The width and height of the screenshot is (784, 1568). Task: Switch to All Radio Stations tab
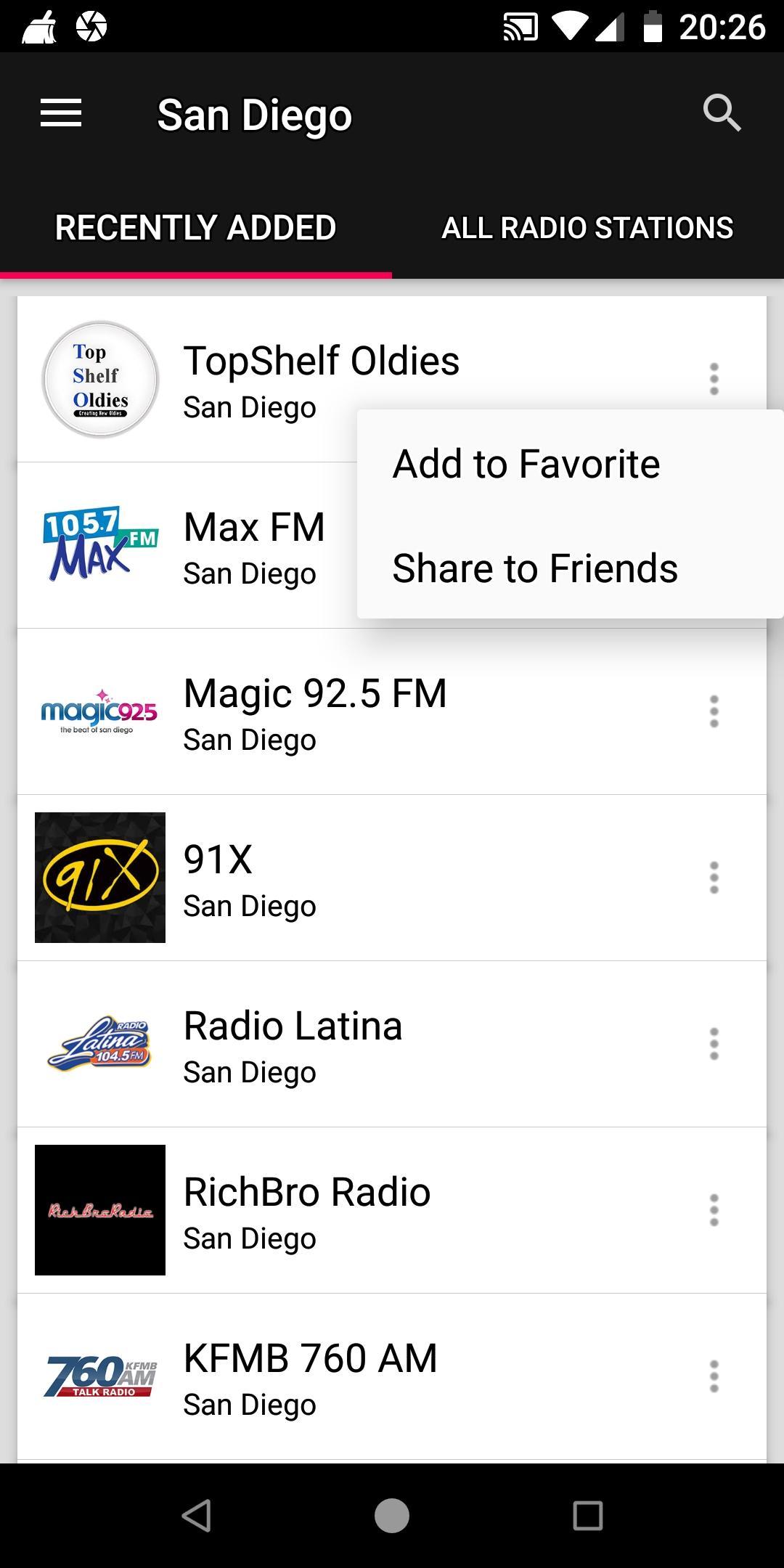[588, 228]
